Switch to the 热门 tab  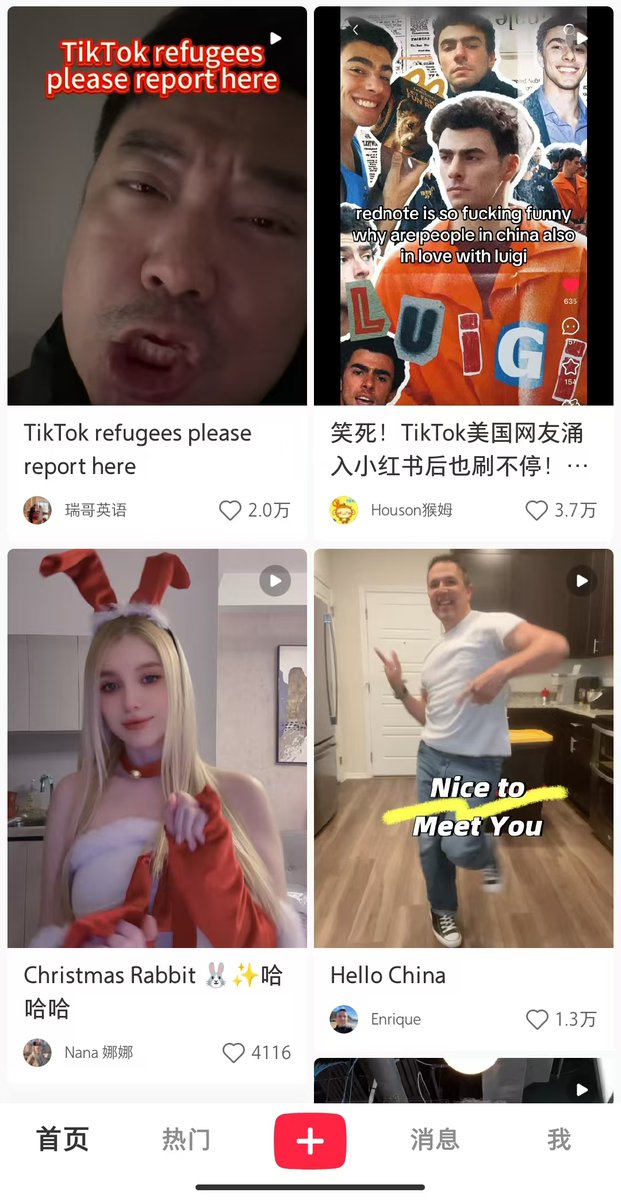186,1139
